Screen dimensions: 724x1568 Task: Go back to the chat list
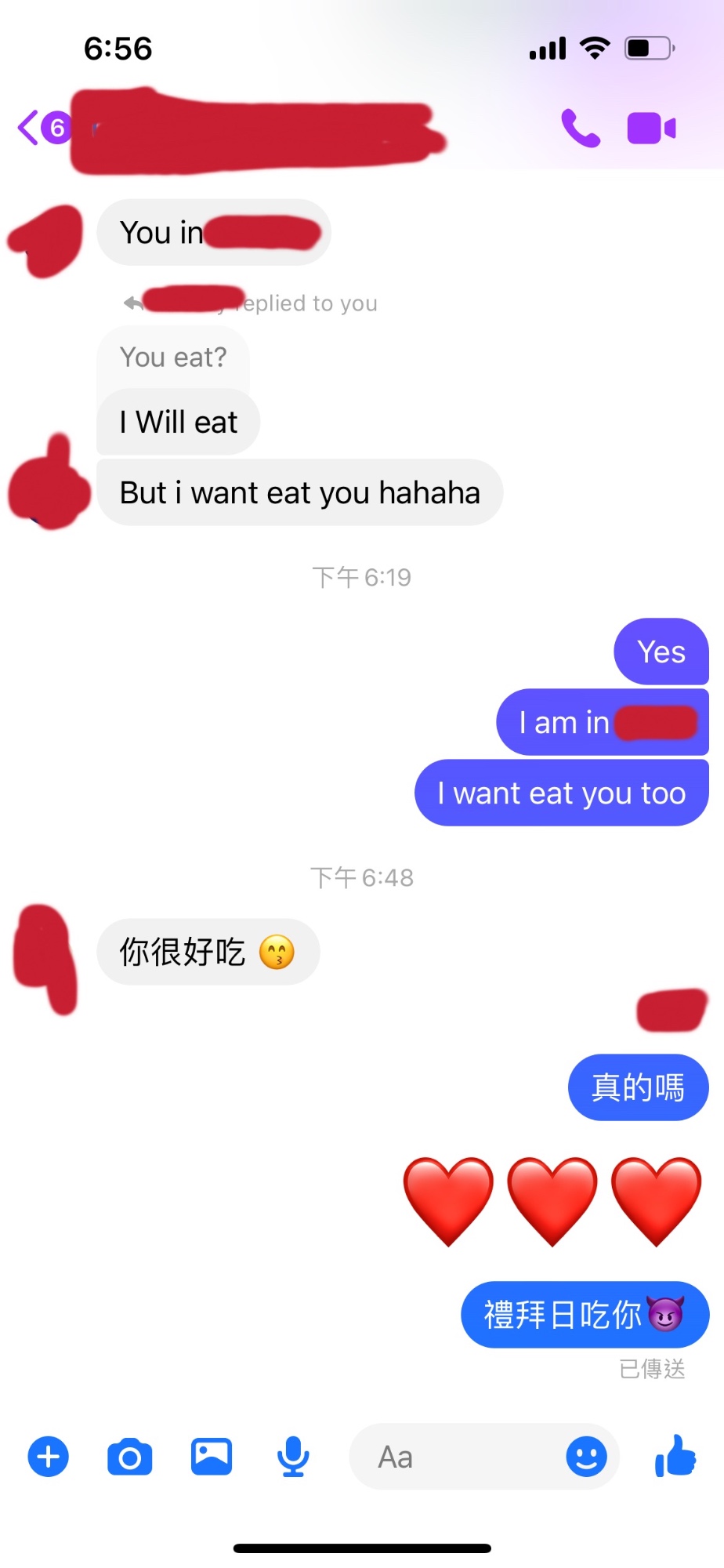(x=30, y=128)
